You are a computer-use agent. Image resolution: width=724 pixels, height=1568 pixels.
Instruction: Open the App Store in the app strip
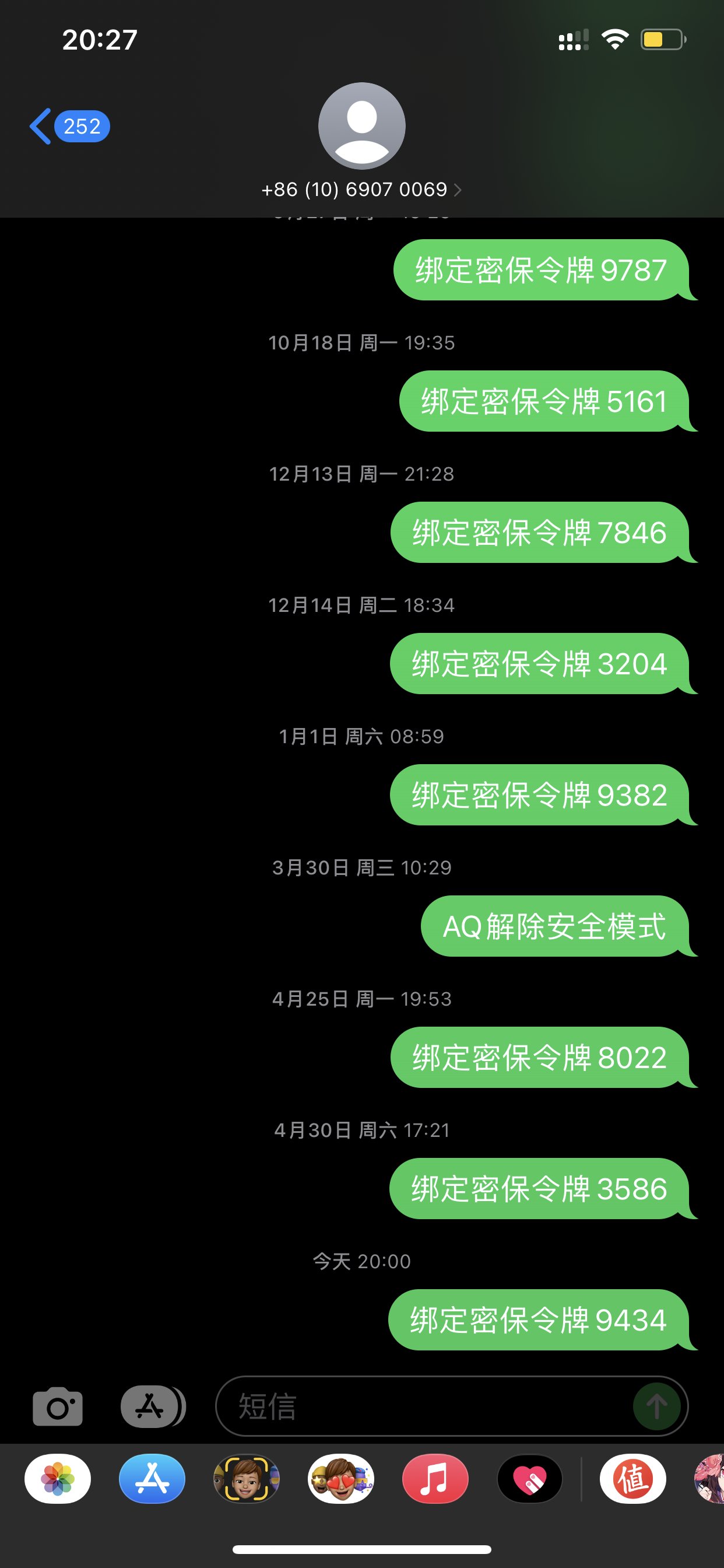coord(152,1479)
